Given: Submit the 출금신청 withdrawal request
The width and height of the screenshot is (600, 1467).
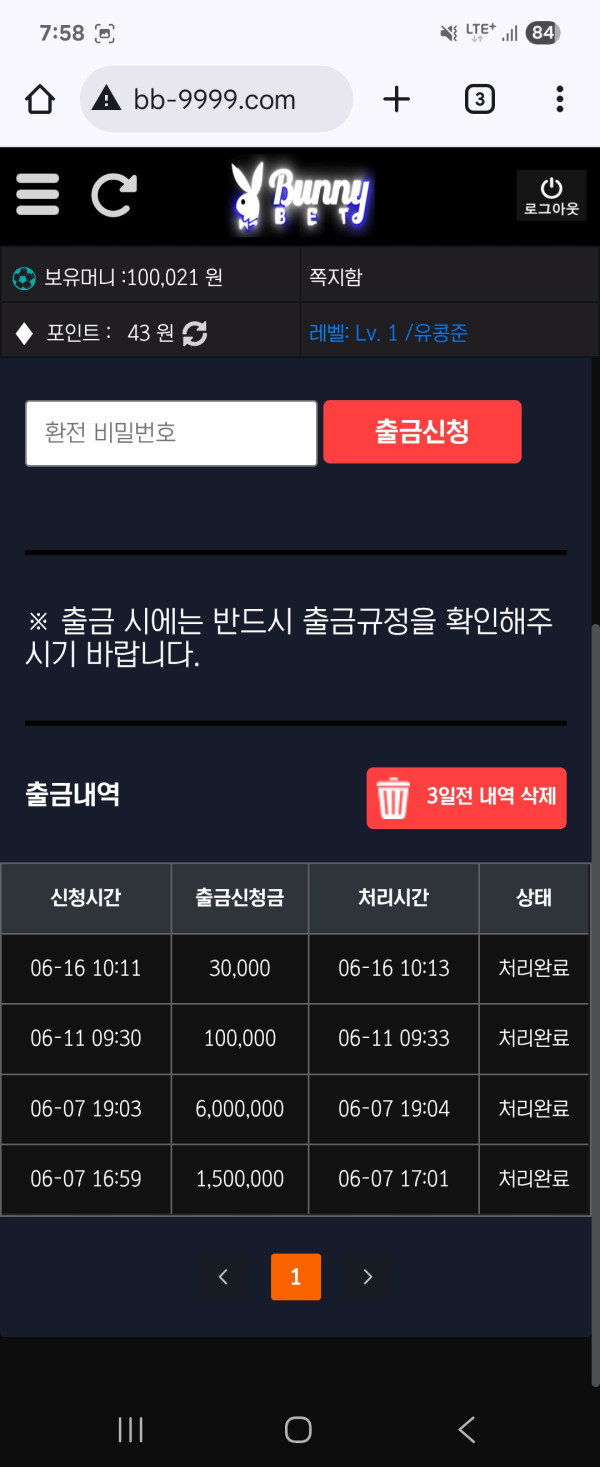Looking at the screenshot, I should pos(422,432).
